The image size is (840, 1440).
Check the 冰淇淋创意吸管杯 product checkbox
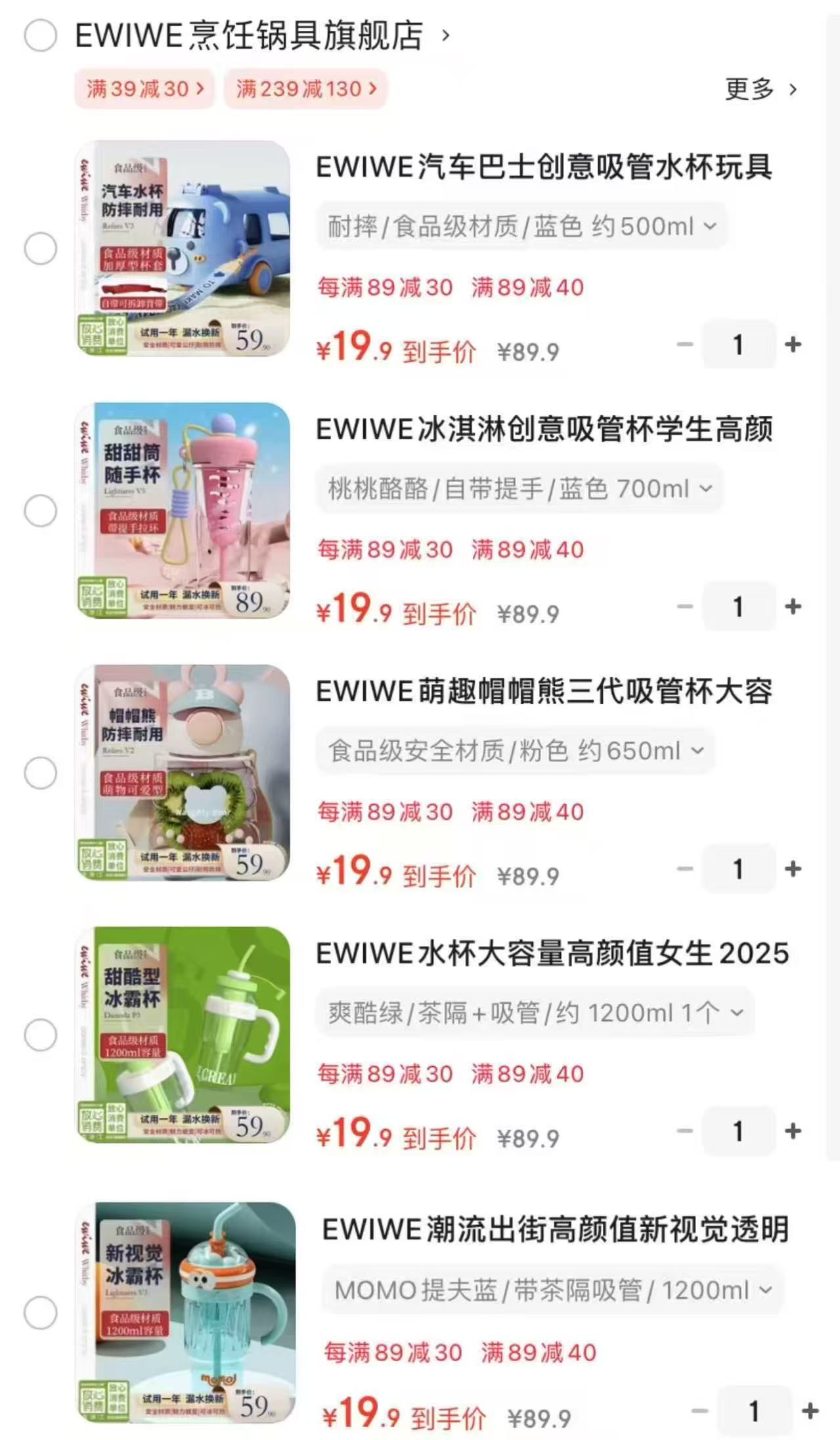[42, 509]
